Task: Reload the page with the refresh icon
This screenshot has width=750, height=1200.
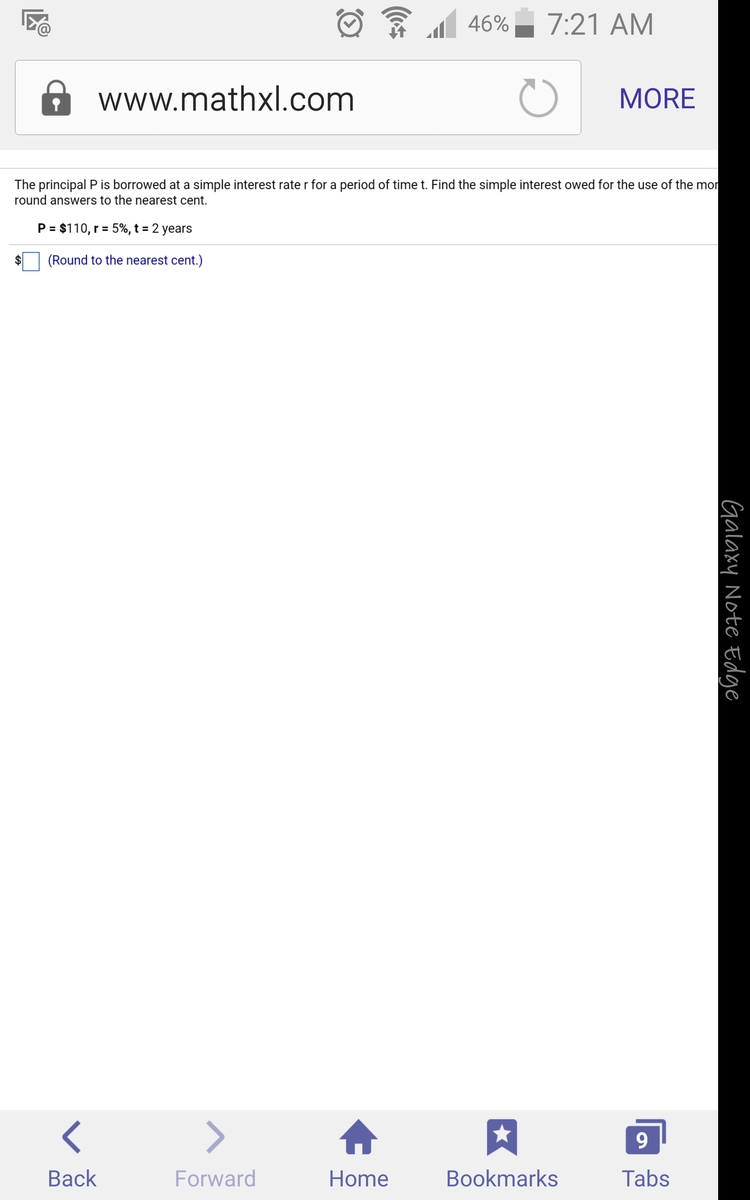Action: coord(538,98)
